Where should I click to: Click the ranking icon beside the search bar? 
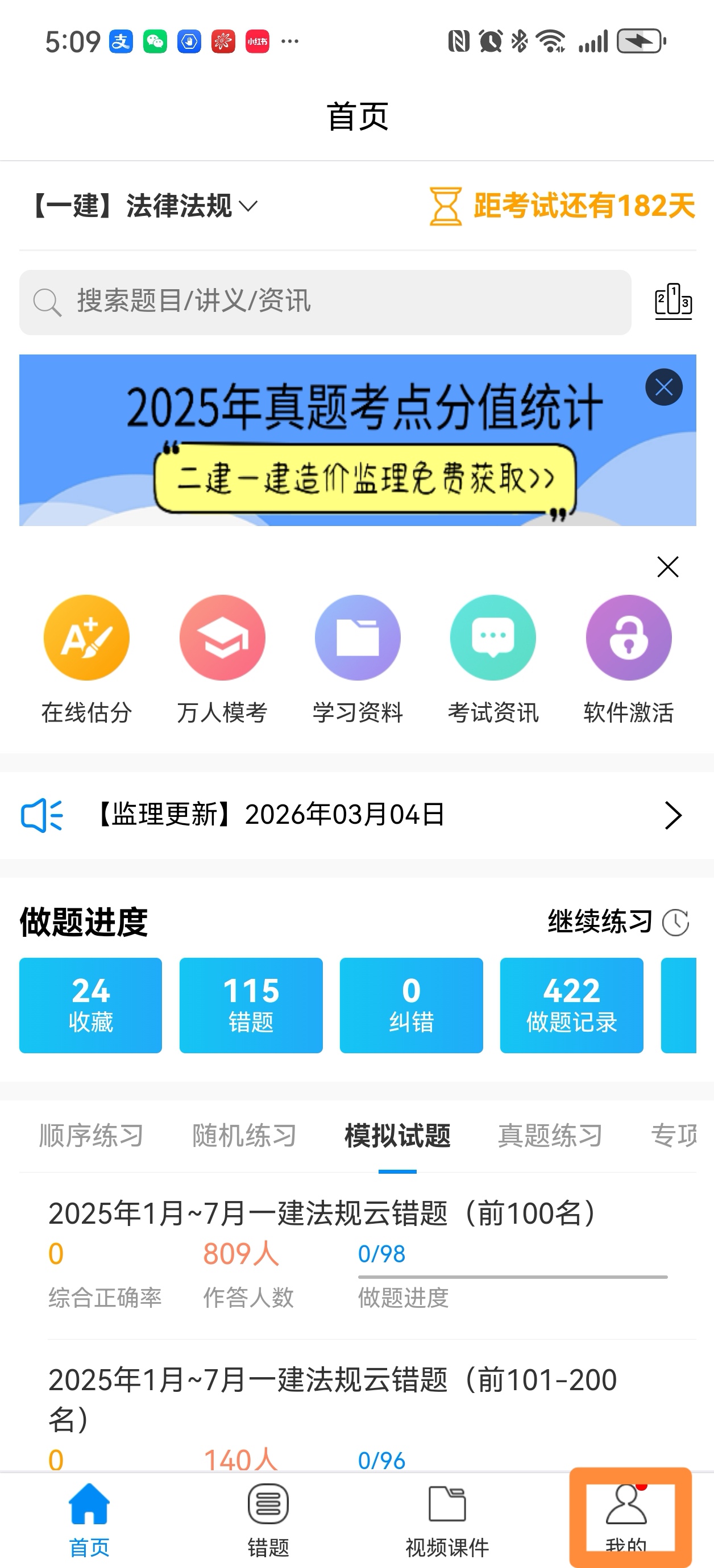pyautogui.click(x=673, y=302)
